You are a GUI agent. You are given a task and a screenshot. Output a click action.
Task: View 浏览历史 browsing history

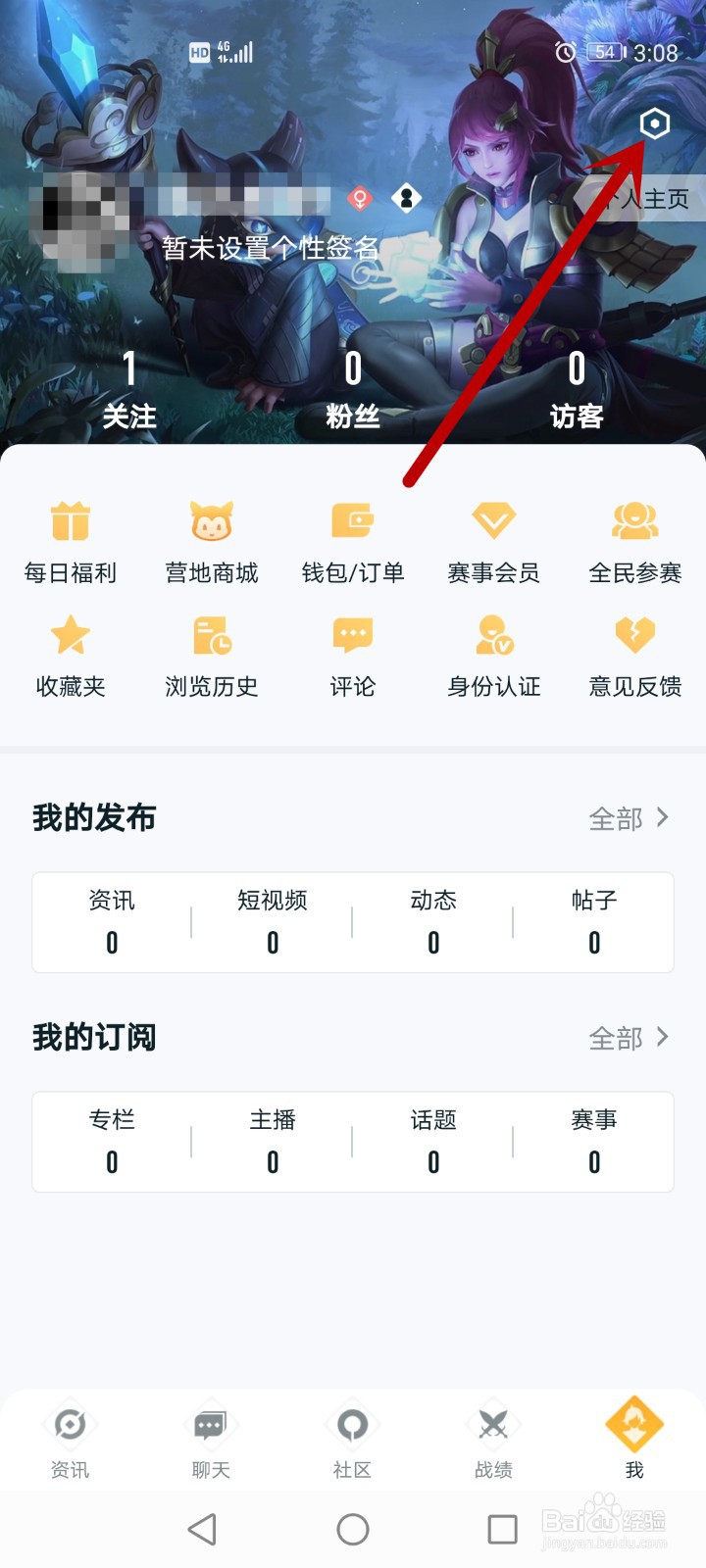tap(212, 656)
